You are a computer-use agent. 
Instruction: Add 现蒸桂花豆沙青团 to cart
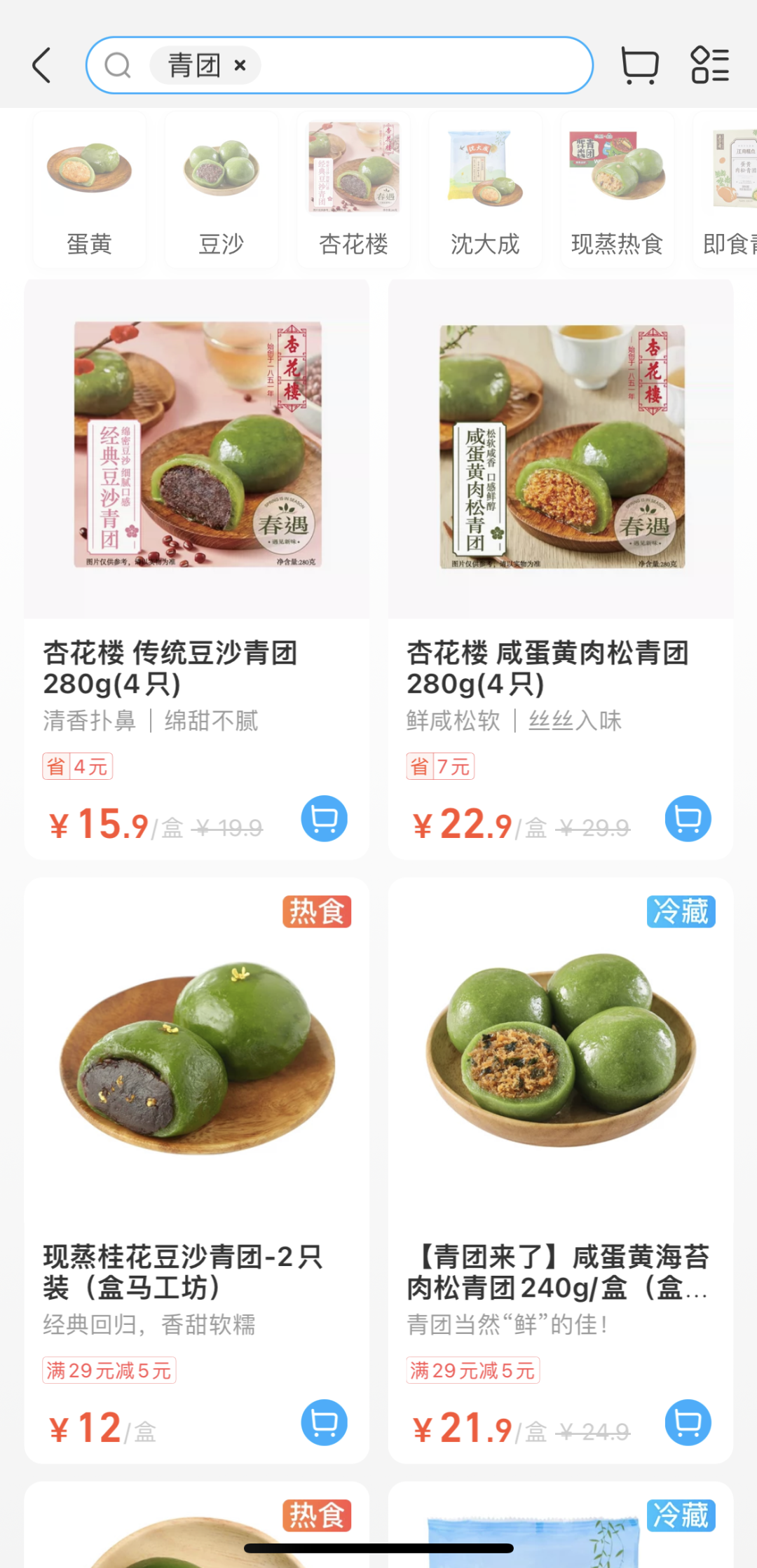pos(324,1422)
